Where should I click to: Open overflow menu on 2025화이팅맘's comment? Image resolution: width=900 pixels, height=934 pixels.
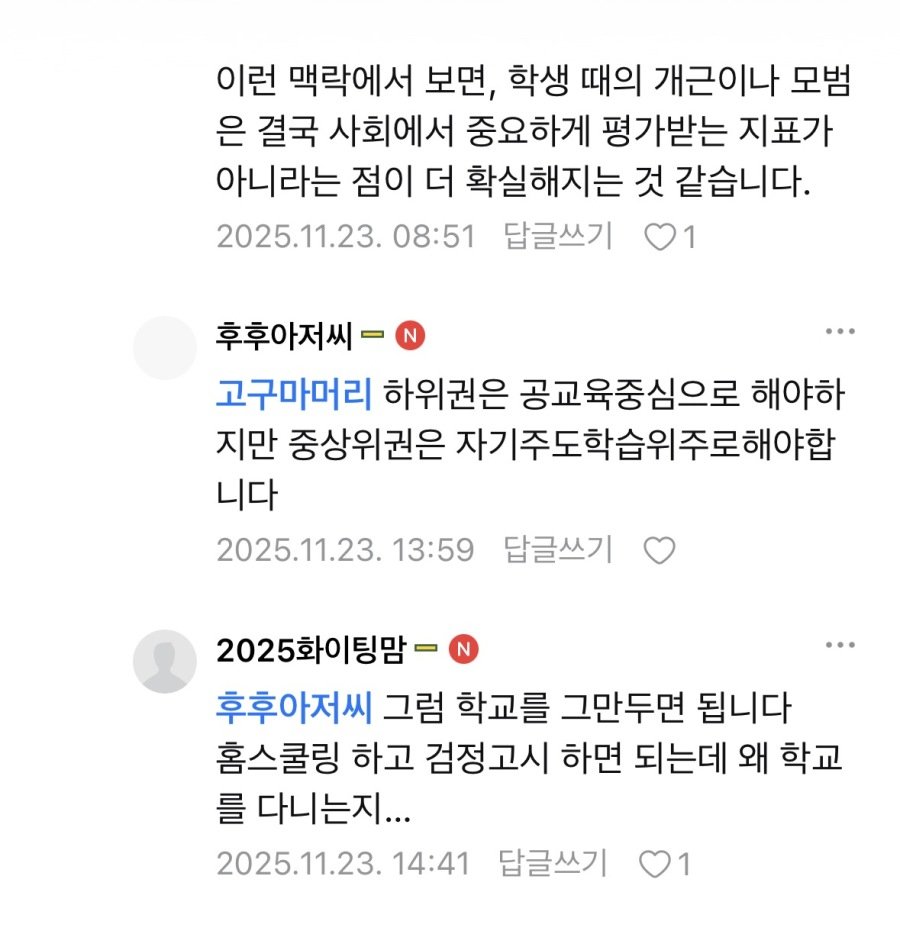[x=839, y=645]
